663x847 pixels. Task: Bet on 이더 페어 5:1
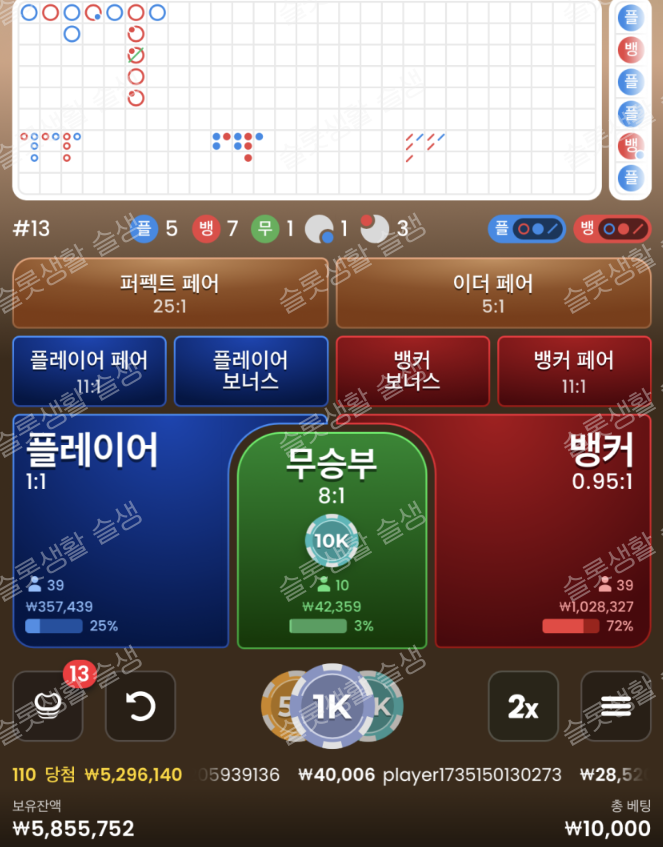(492, 293)
